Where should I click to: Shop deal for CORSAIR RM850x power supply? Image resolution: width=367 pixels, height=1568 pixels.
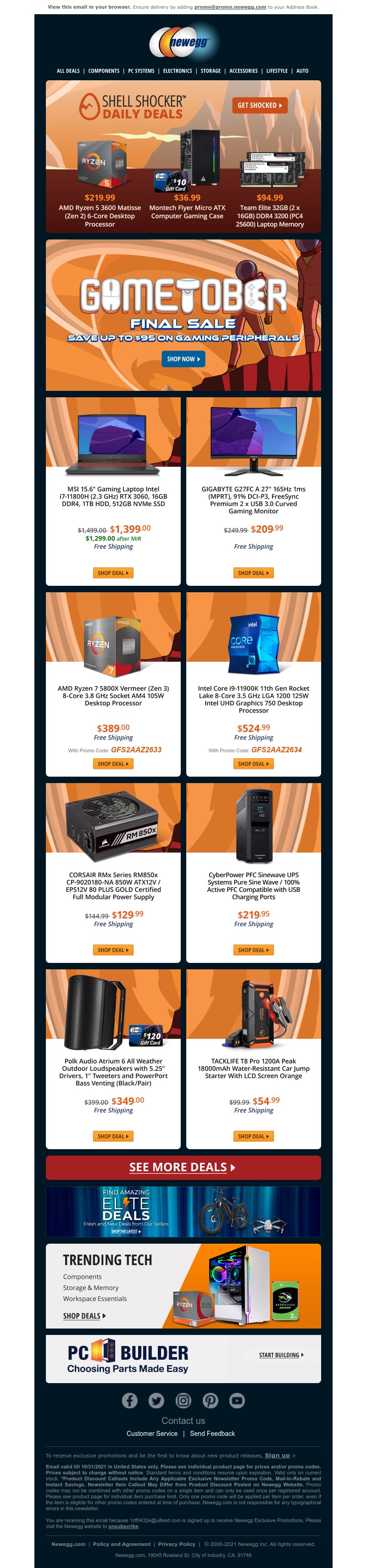113,950
